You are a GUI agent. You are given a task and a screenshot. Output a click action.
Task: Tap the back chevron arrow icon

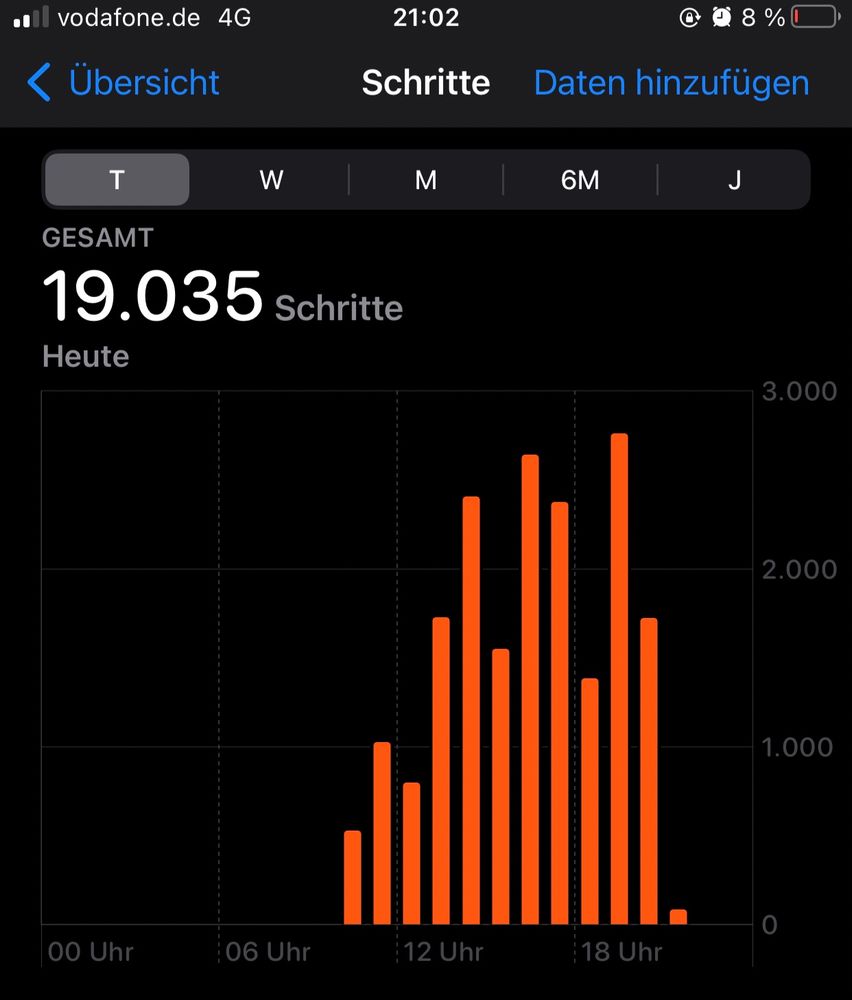[38, 84]
